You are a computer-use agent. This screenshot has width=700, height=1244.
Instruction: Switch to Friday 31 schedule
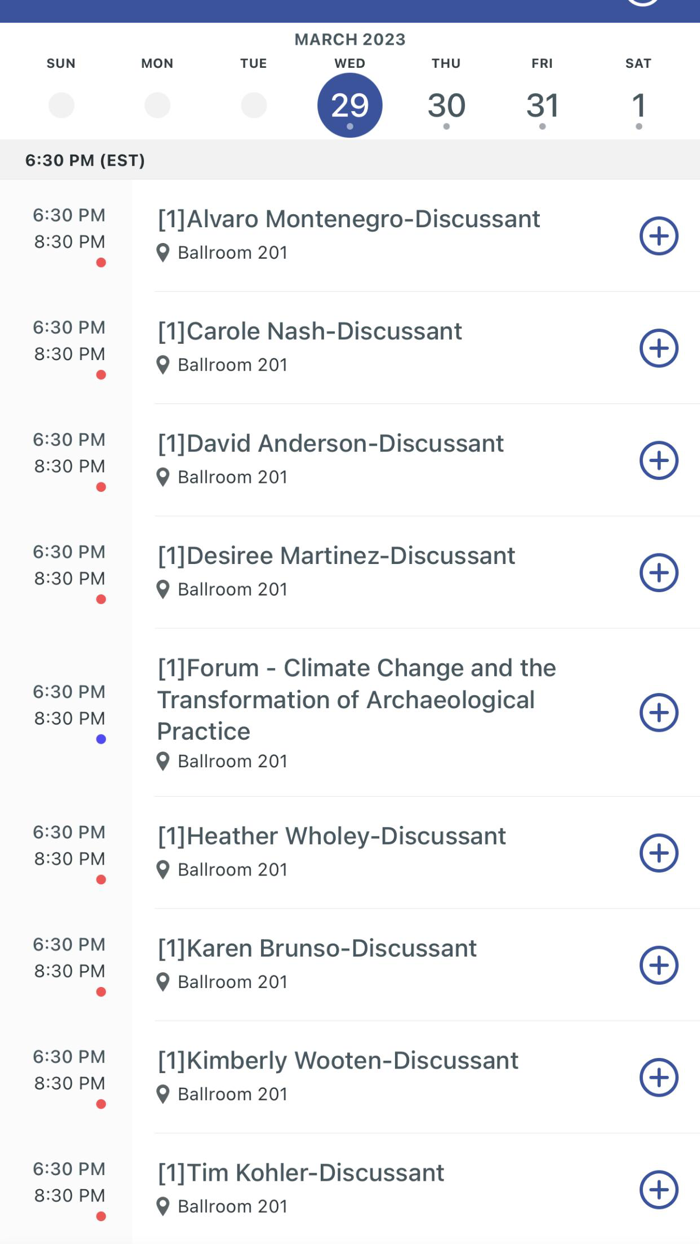pyautogui.click(x=542, y=105)
